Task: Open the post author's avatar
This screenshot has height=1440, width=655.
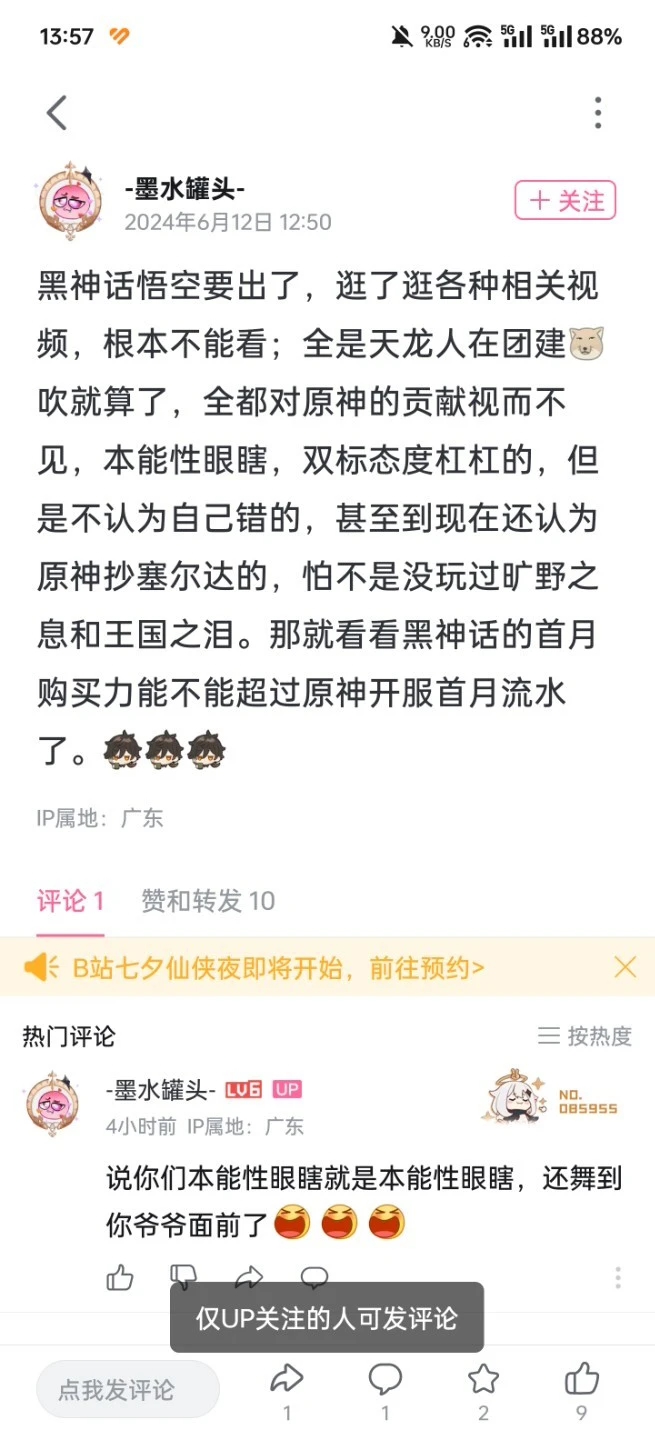Action: [69, 201]
